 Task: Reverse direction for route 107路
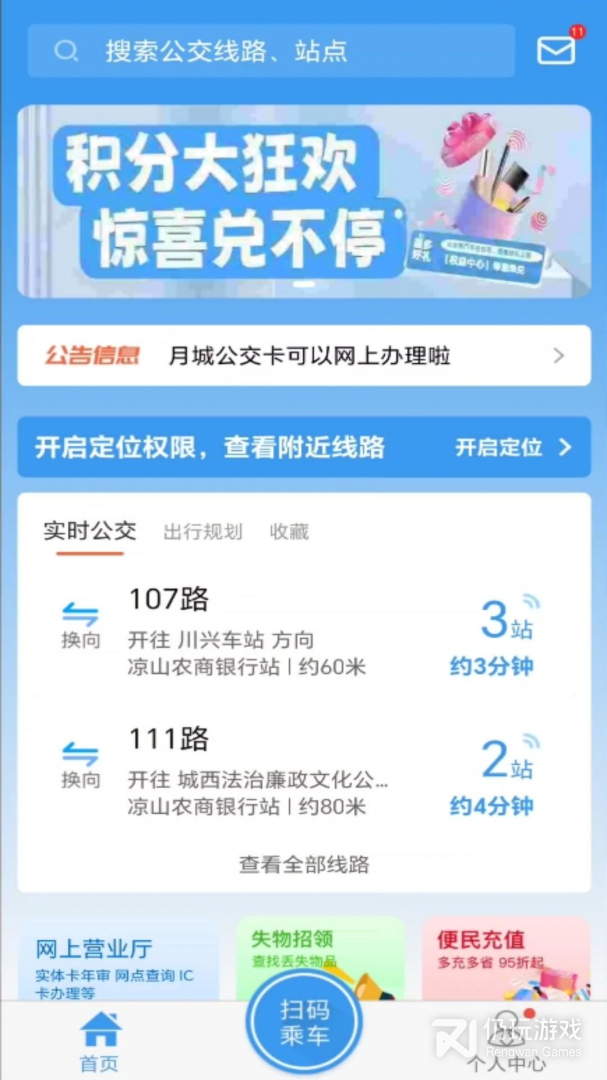click(x=81, y=625)
